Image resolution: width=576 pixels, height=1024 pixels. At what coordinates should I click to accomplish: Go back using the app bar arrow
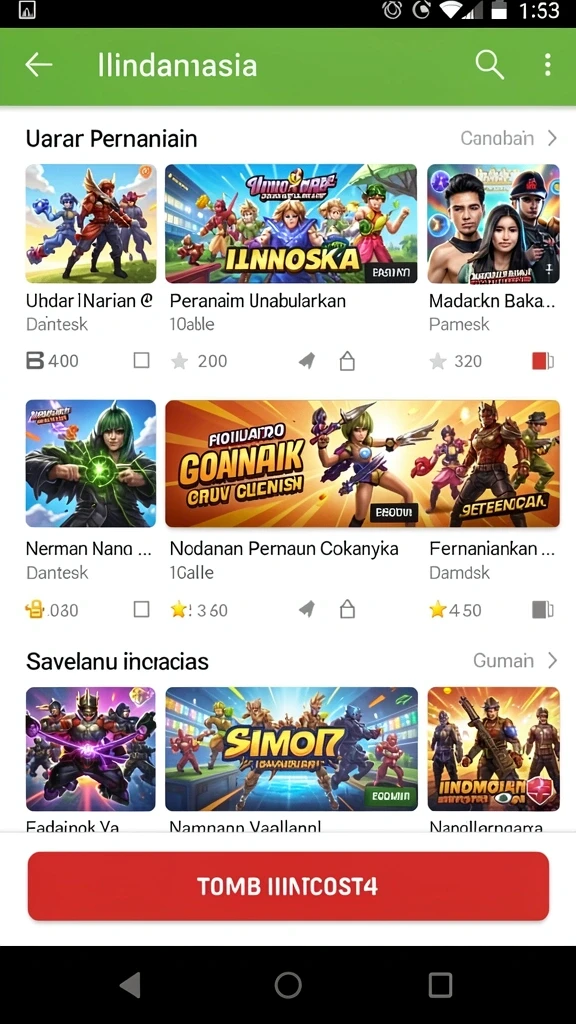click(x=39, y=65)
